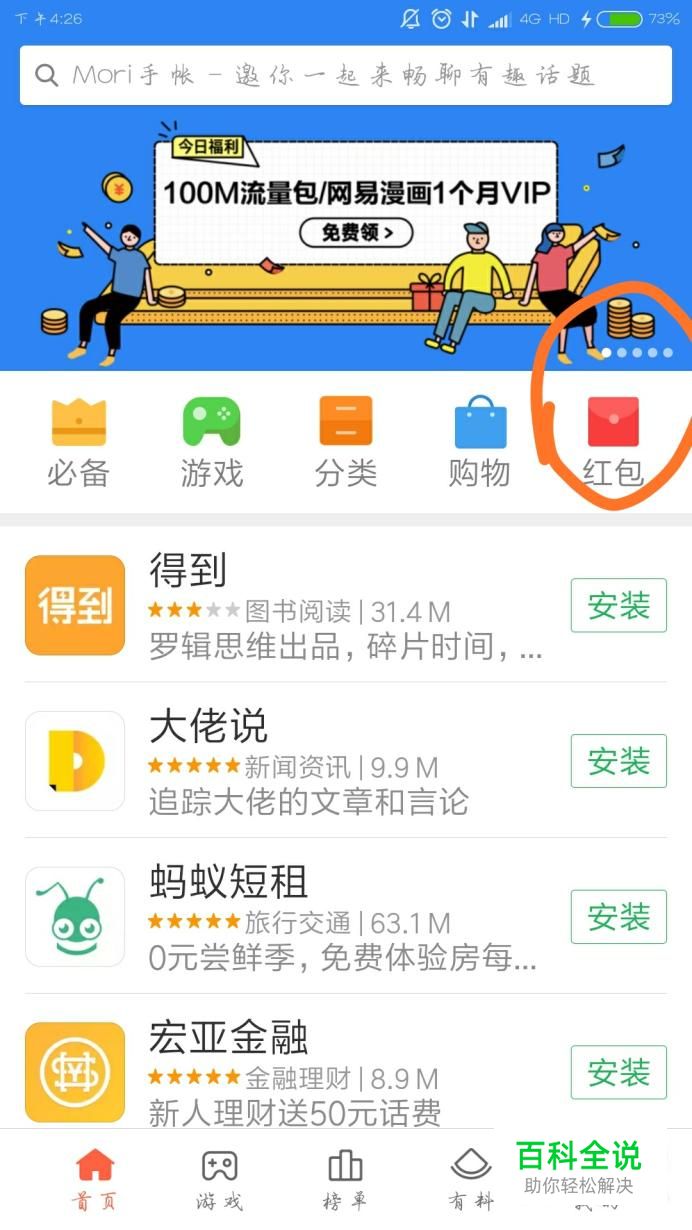Screen dimensions: 692x1230
Task: View details of the 宏亚金融 app
Action: [x=300, y=1072]
